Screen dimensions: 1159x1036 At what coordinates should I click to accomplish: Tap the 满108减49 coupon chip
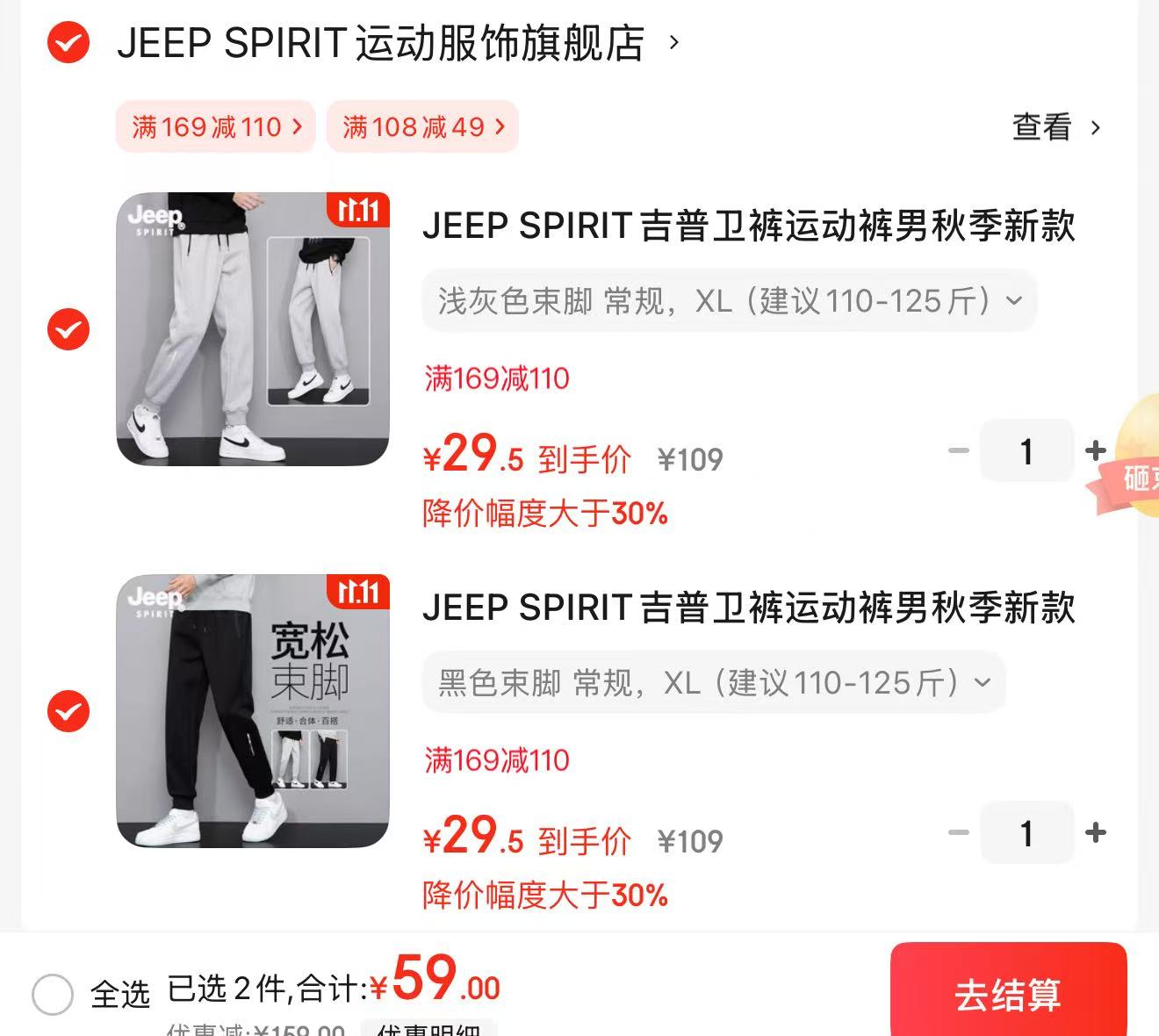(x=423, y=127)
